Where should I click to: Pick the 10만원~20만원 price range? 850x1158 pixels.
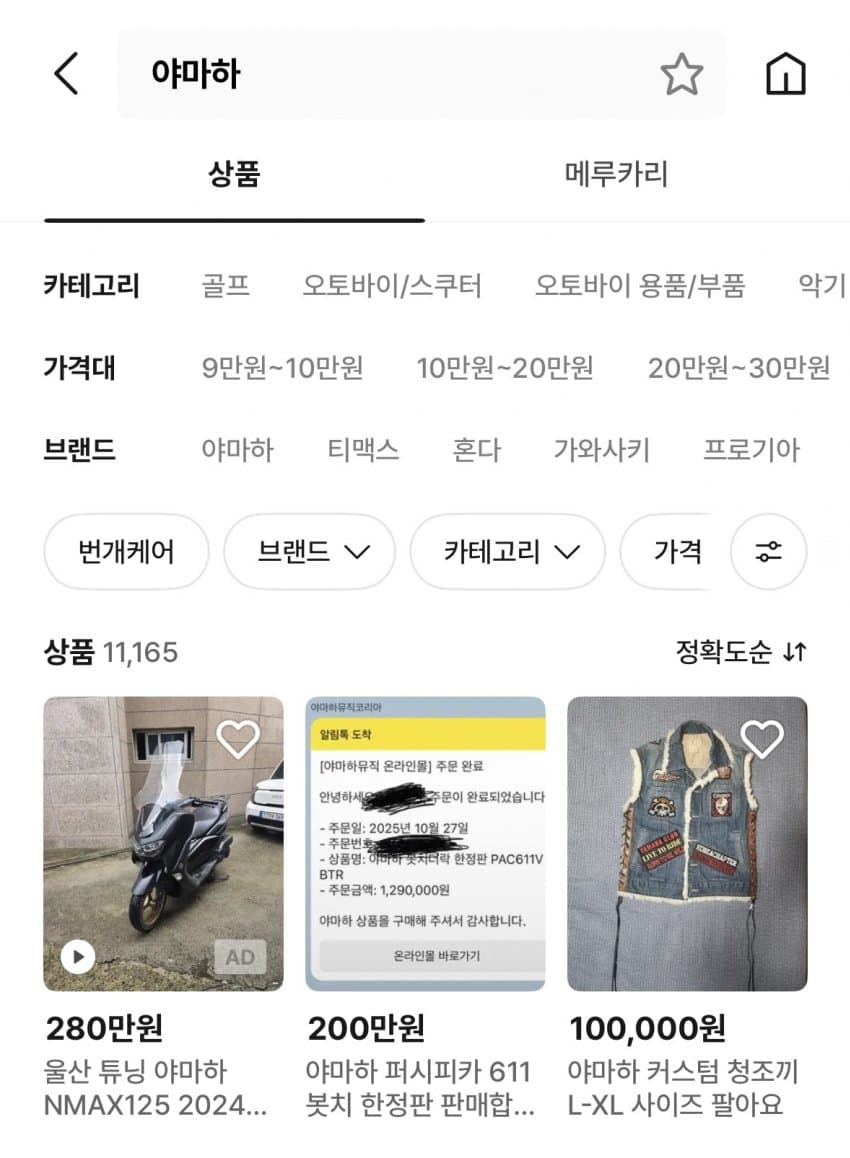point(505,368)
